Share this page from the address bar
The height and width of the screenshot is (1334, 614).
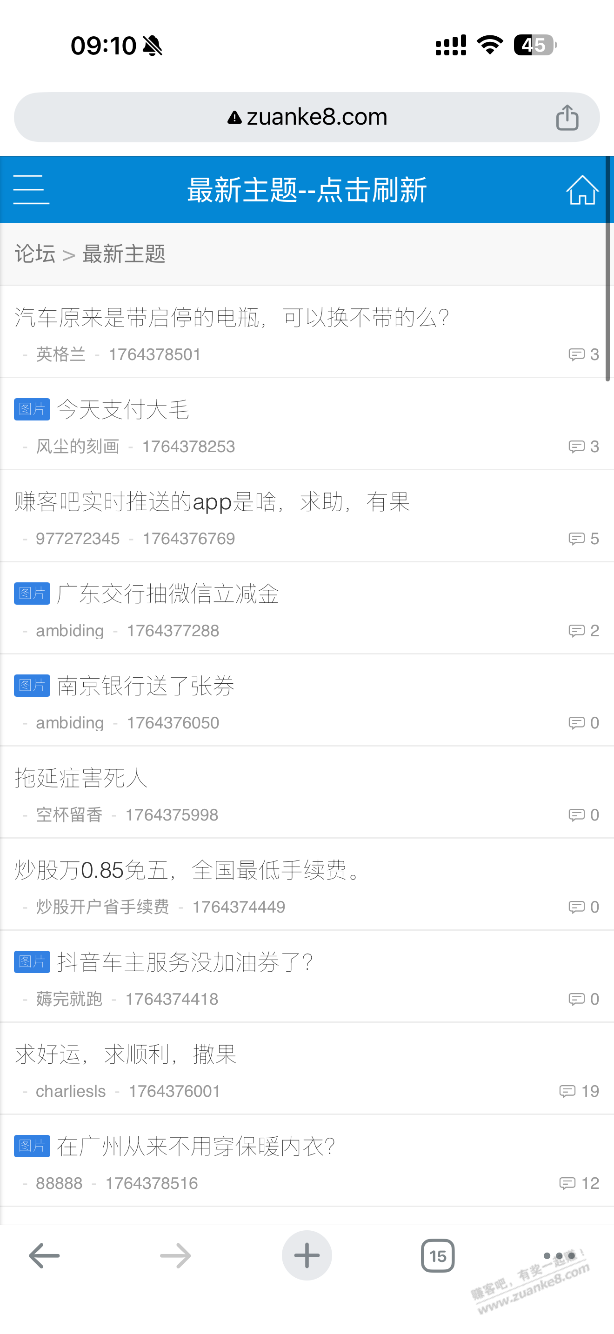pos(567,117)
